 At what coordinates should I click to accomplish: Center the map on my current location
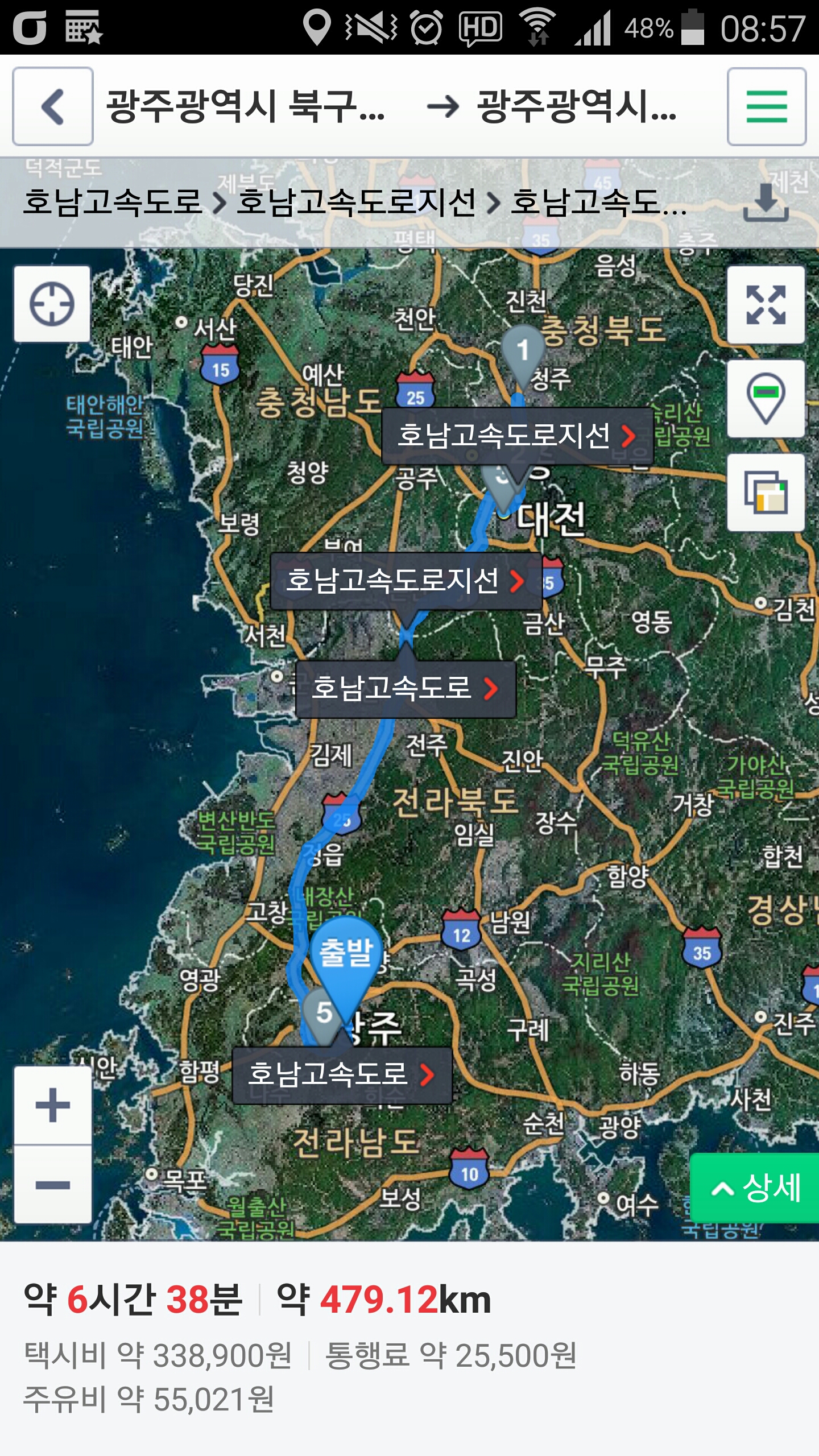coord(52,304)
